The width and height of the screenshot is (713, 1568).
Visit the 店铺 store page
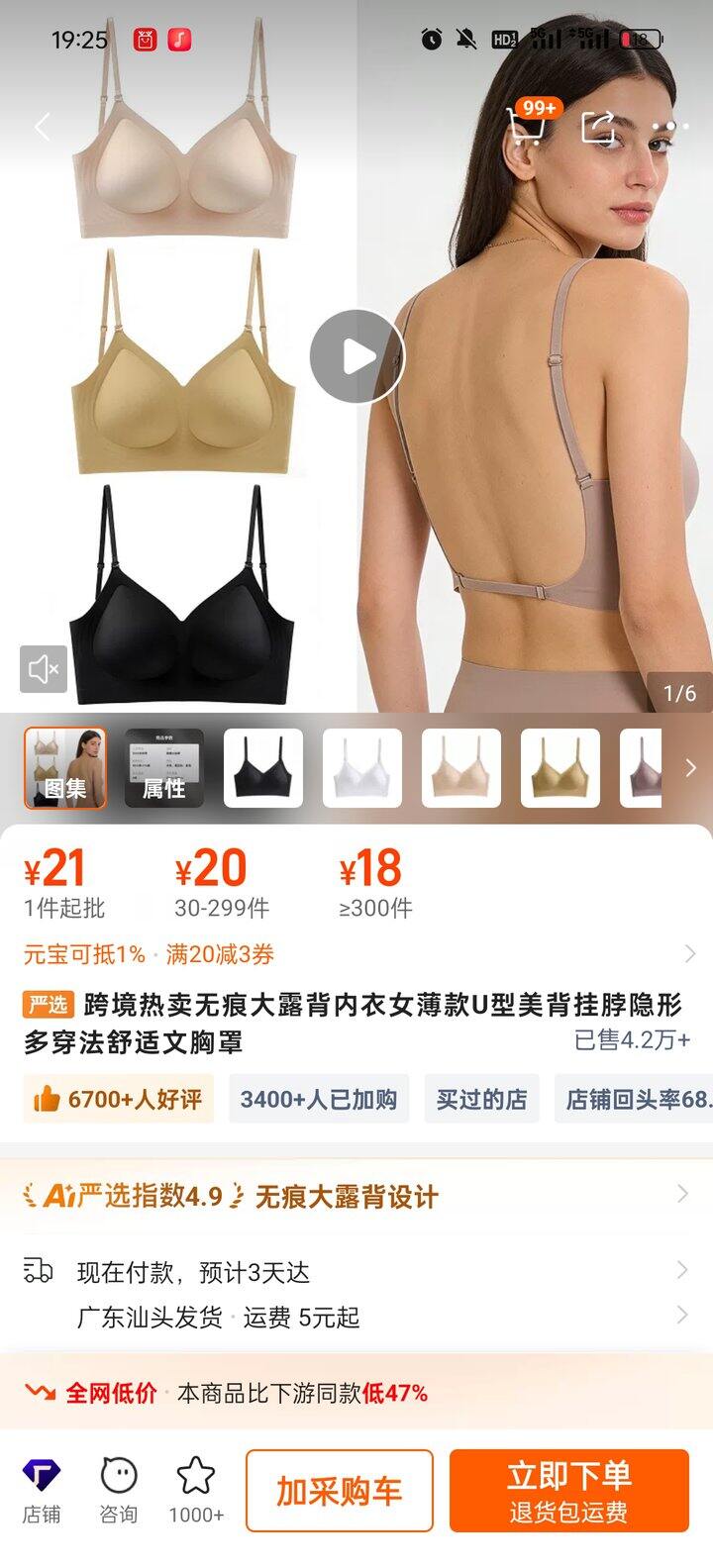42,1490
